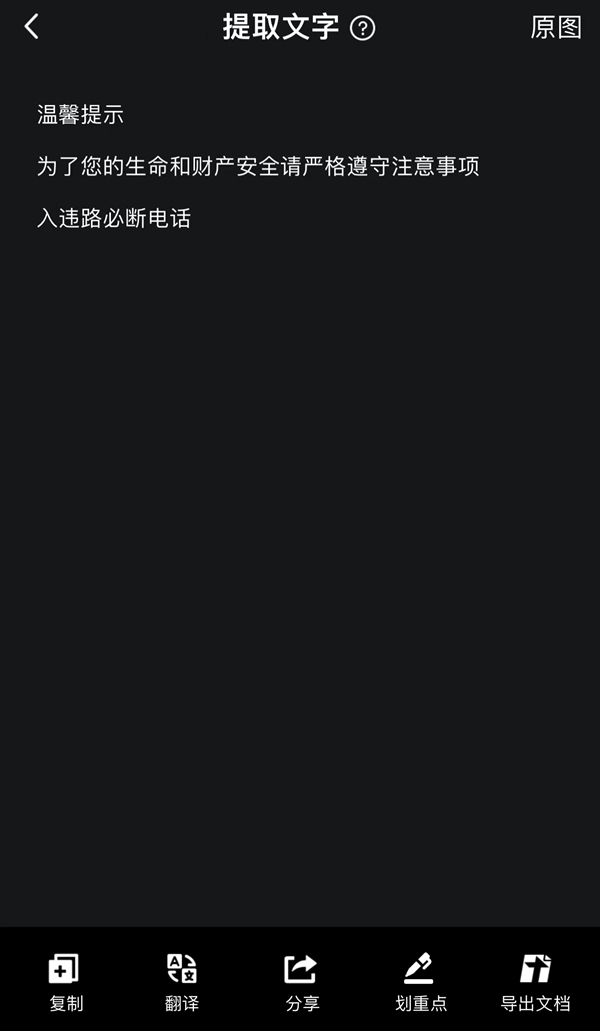Copy the extracted text (复制)
600x1031 pixels.
coord(65,981)
